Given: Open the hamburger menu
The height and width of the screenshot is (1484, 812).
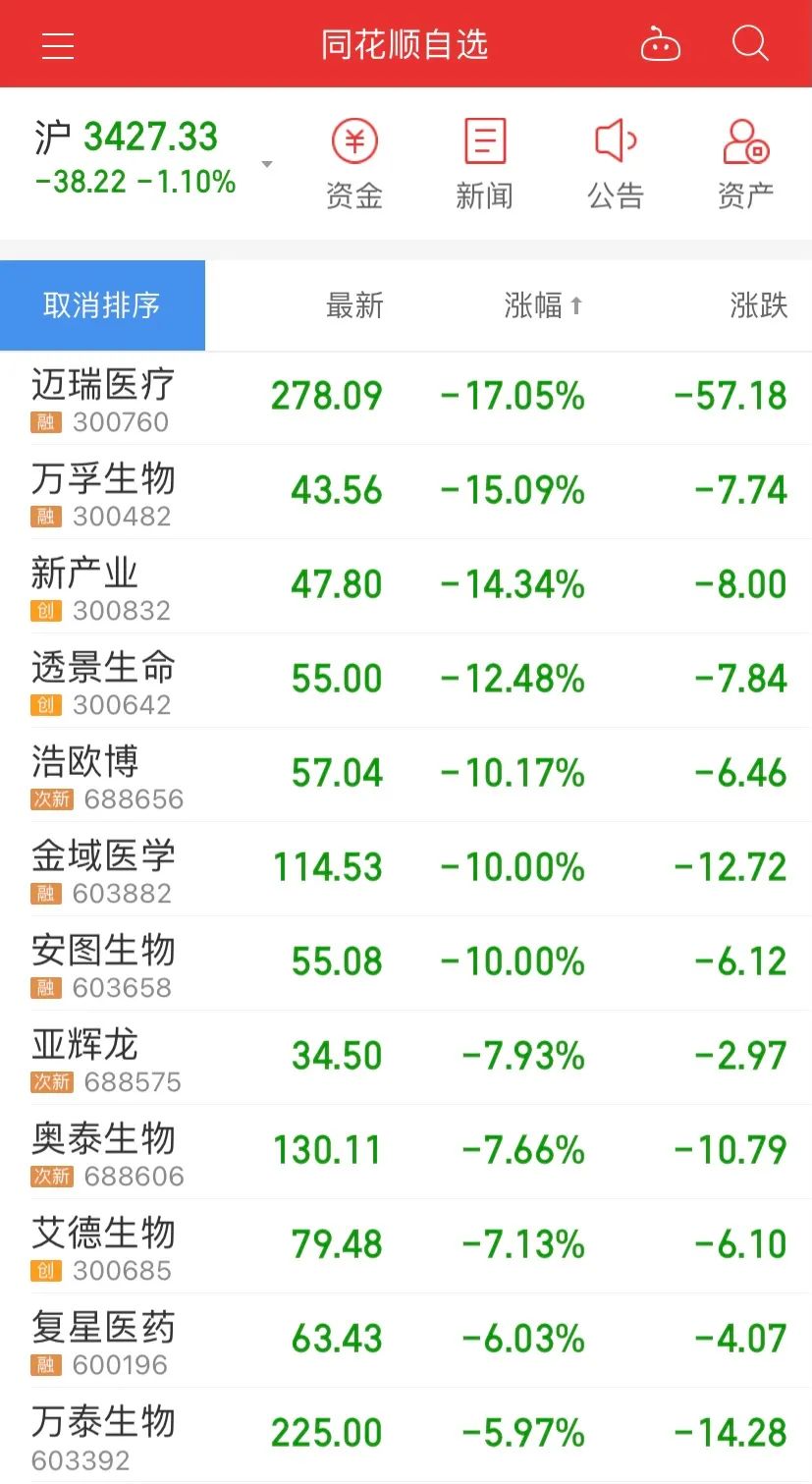Looking at the screenshot, I should 58,45.
